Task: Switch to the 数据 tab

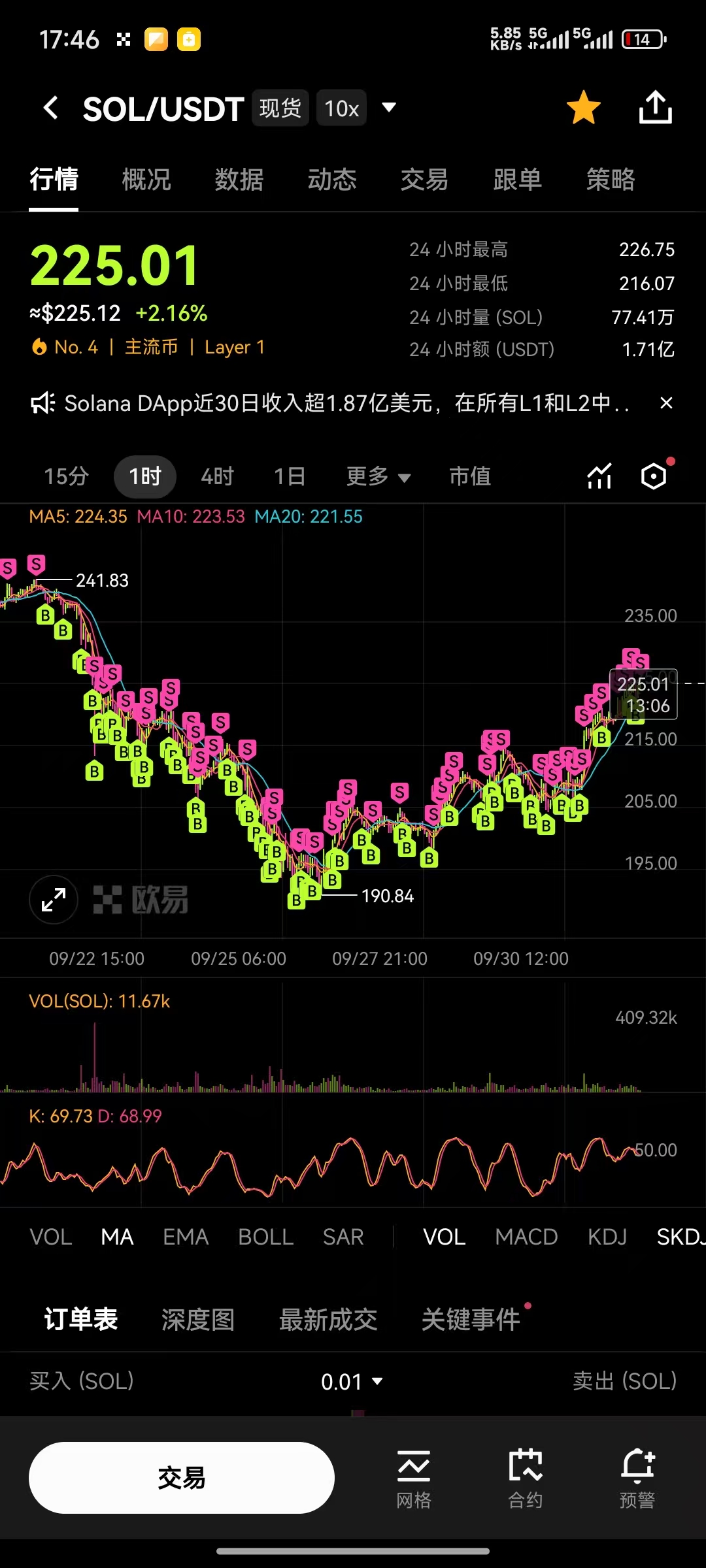Action: pyautogui.click(x=239, y=180)
